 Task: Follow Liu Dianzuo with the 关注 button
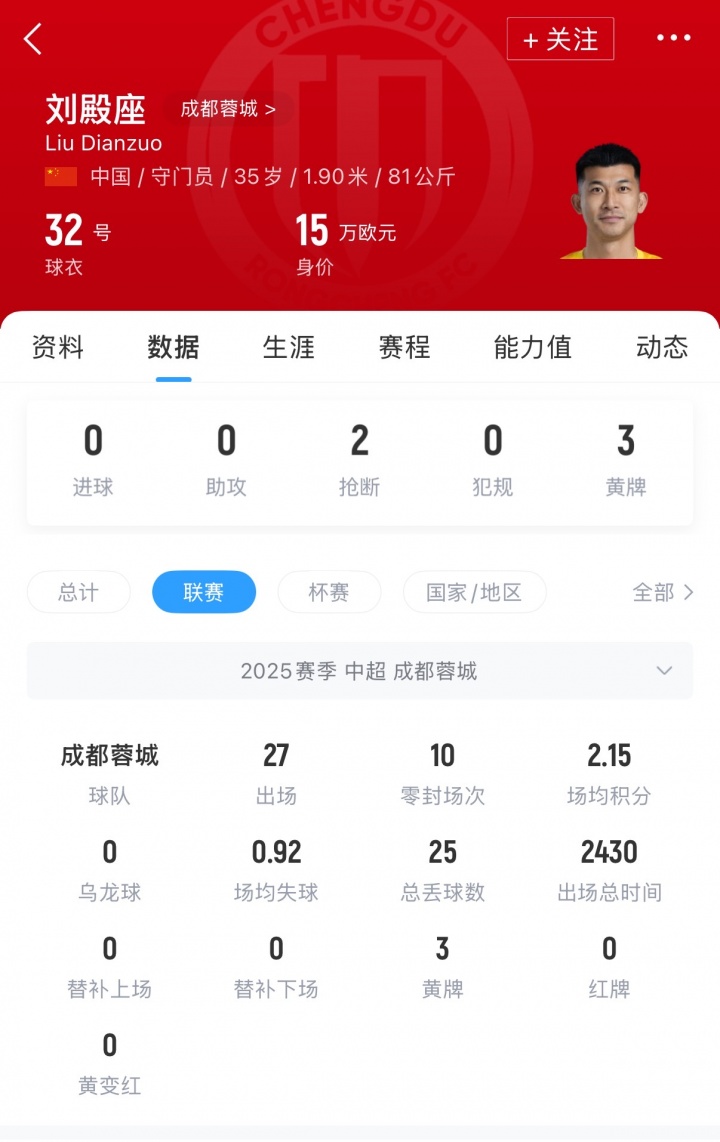point(560,39)
